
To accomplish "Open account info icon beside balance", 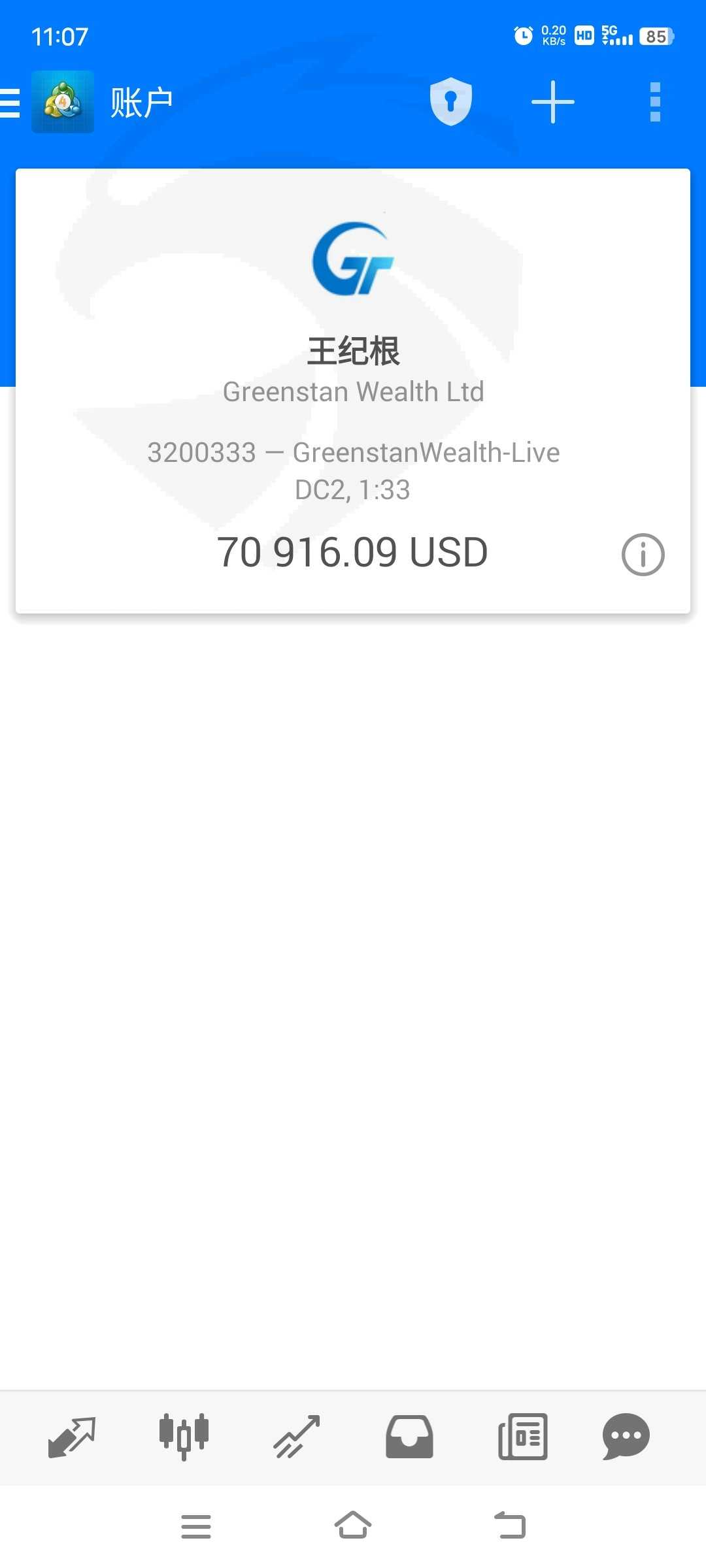I will pyautogui.click(x=643, y=555).
